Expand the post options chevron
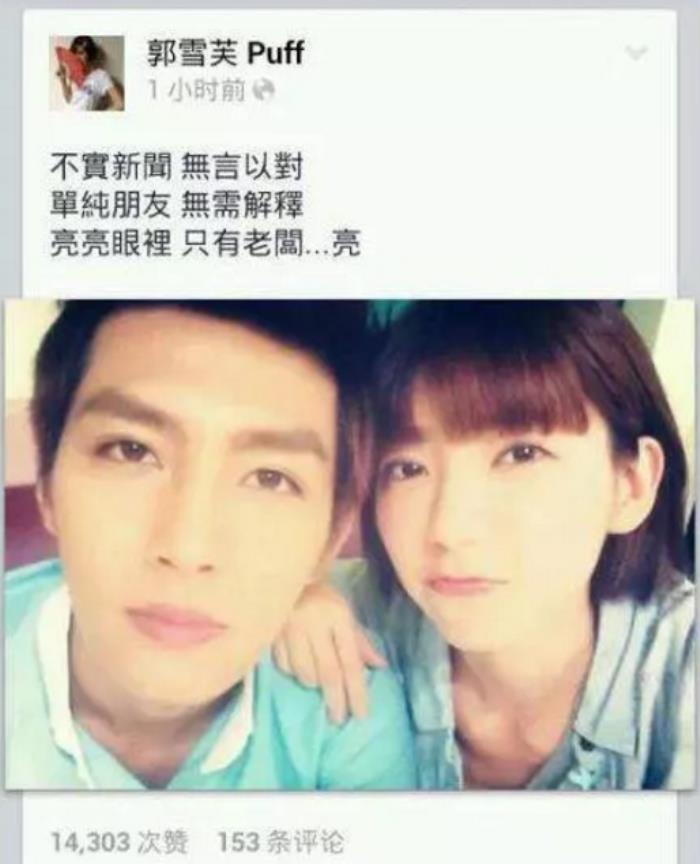Viewport: 700px width, 864px height. [x=637, y=53]
